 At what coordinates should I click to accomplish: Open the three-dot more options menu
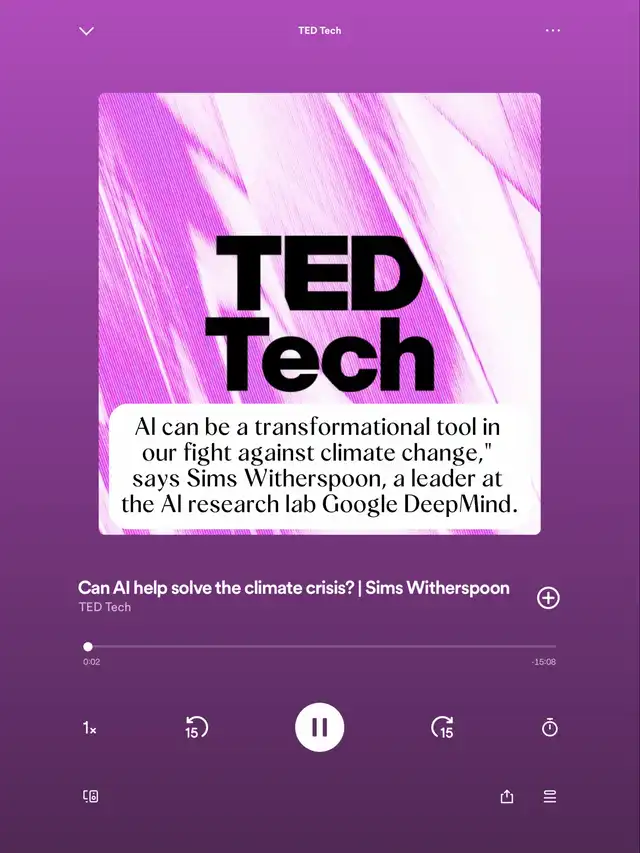[552, 30]
